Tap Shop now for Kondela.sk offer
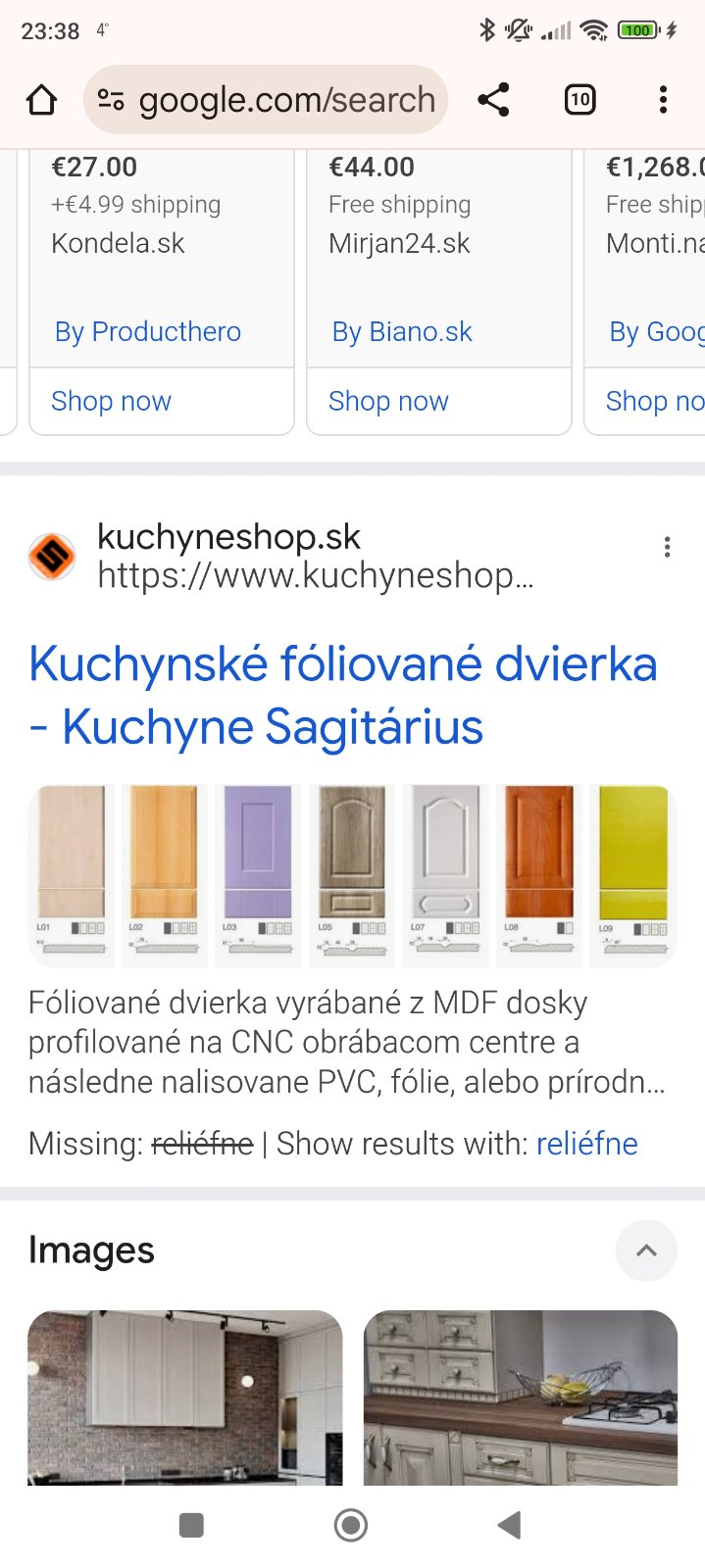This screenshot has height=1568, width=705. (x=111, y=401)
